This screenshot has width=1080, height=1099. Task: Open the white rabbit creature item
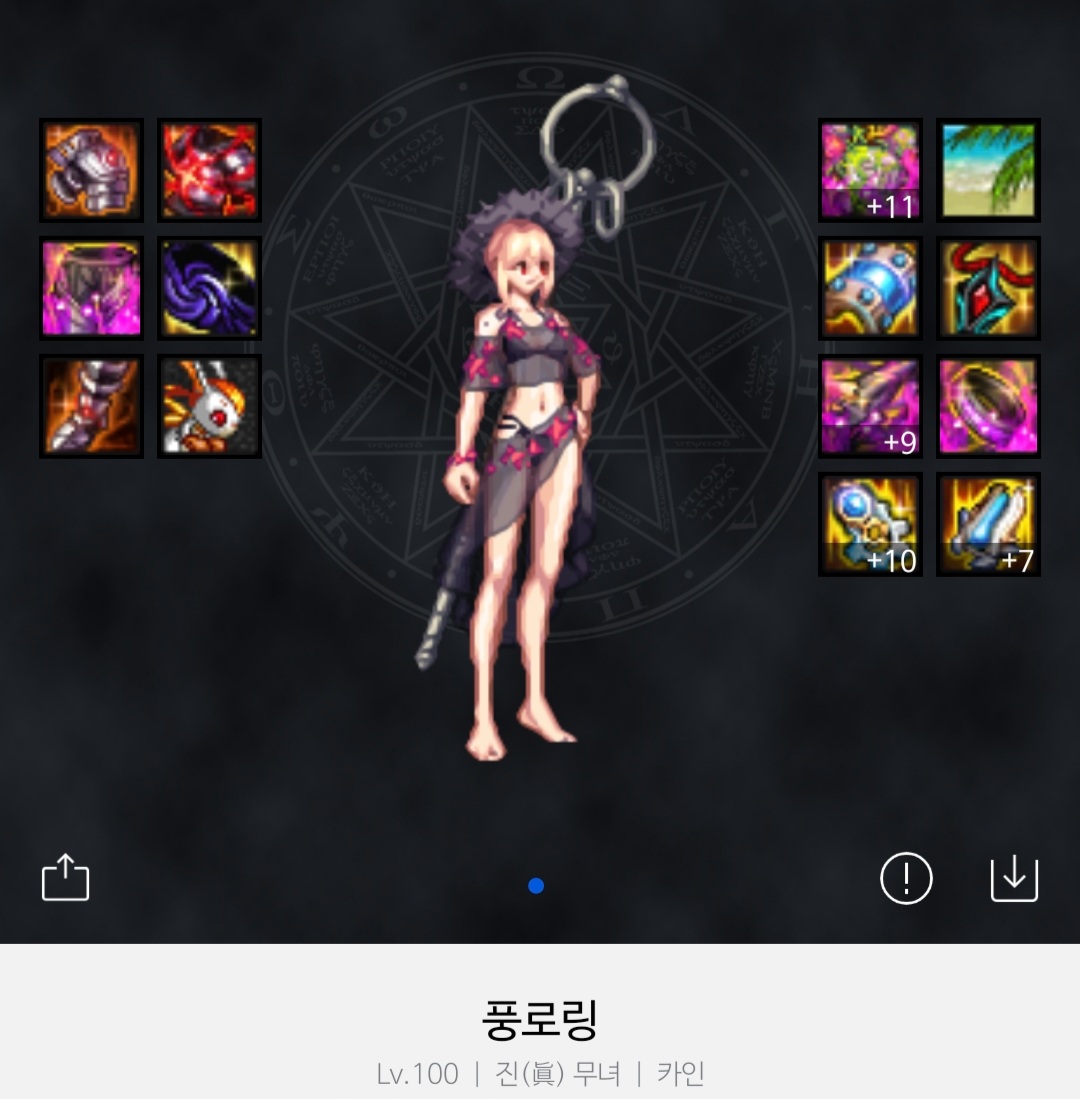coord(209,406)
